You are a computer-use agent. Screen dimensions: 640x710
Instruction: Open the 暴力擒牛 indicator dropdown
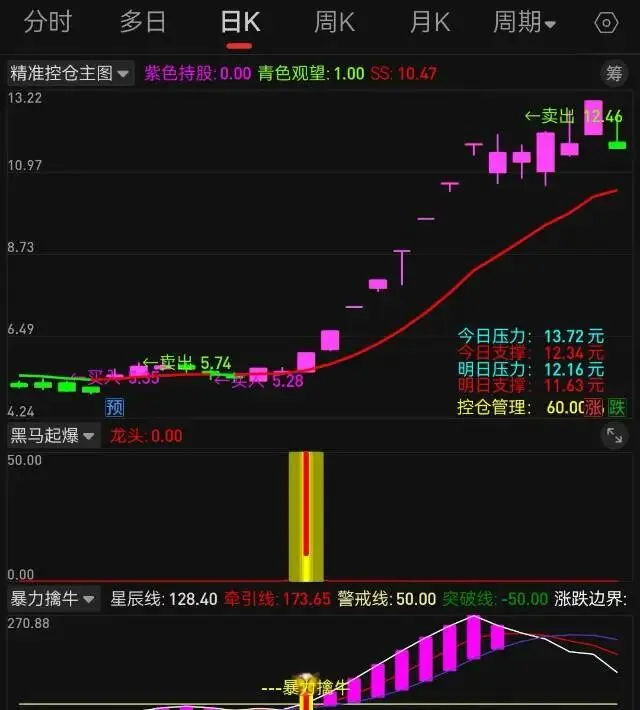(x=53, y=599)
